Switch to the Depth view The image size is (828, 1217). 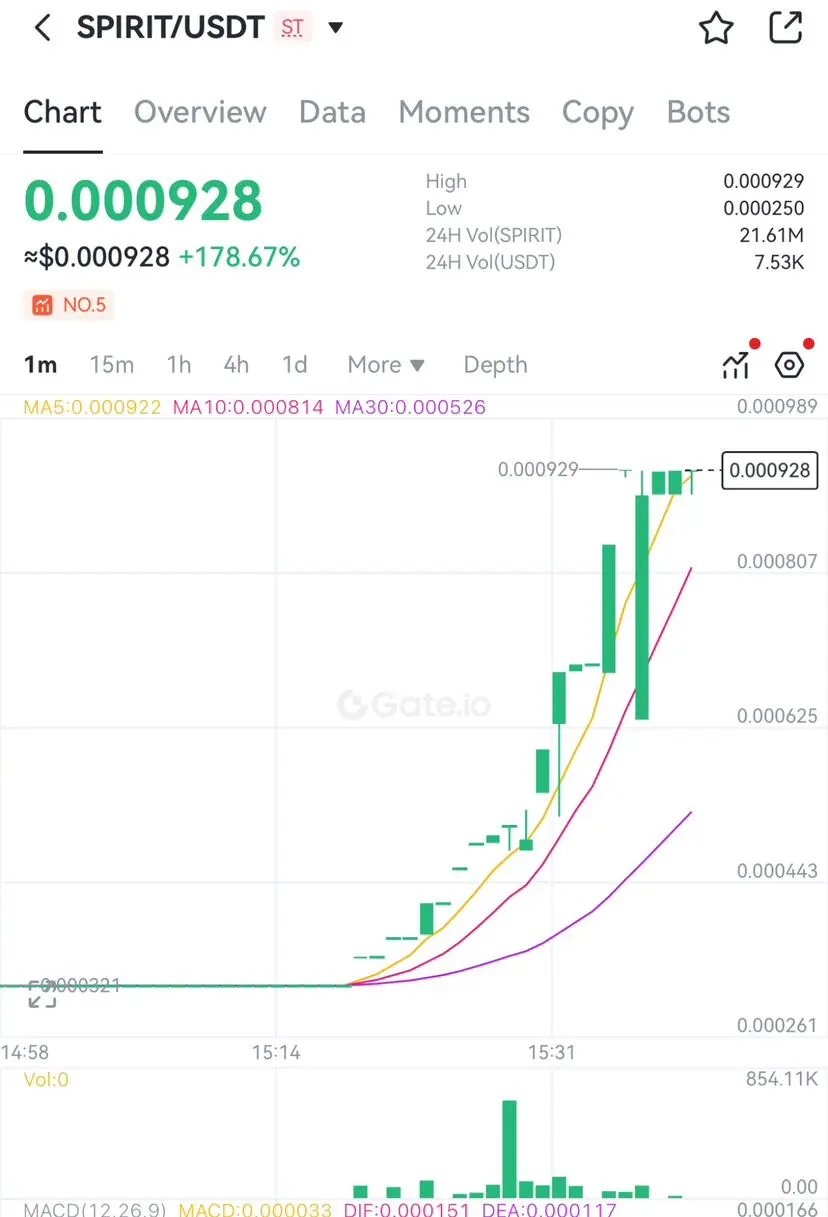[x=495, y=365]
